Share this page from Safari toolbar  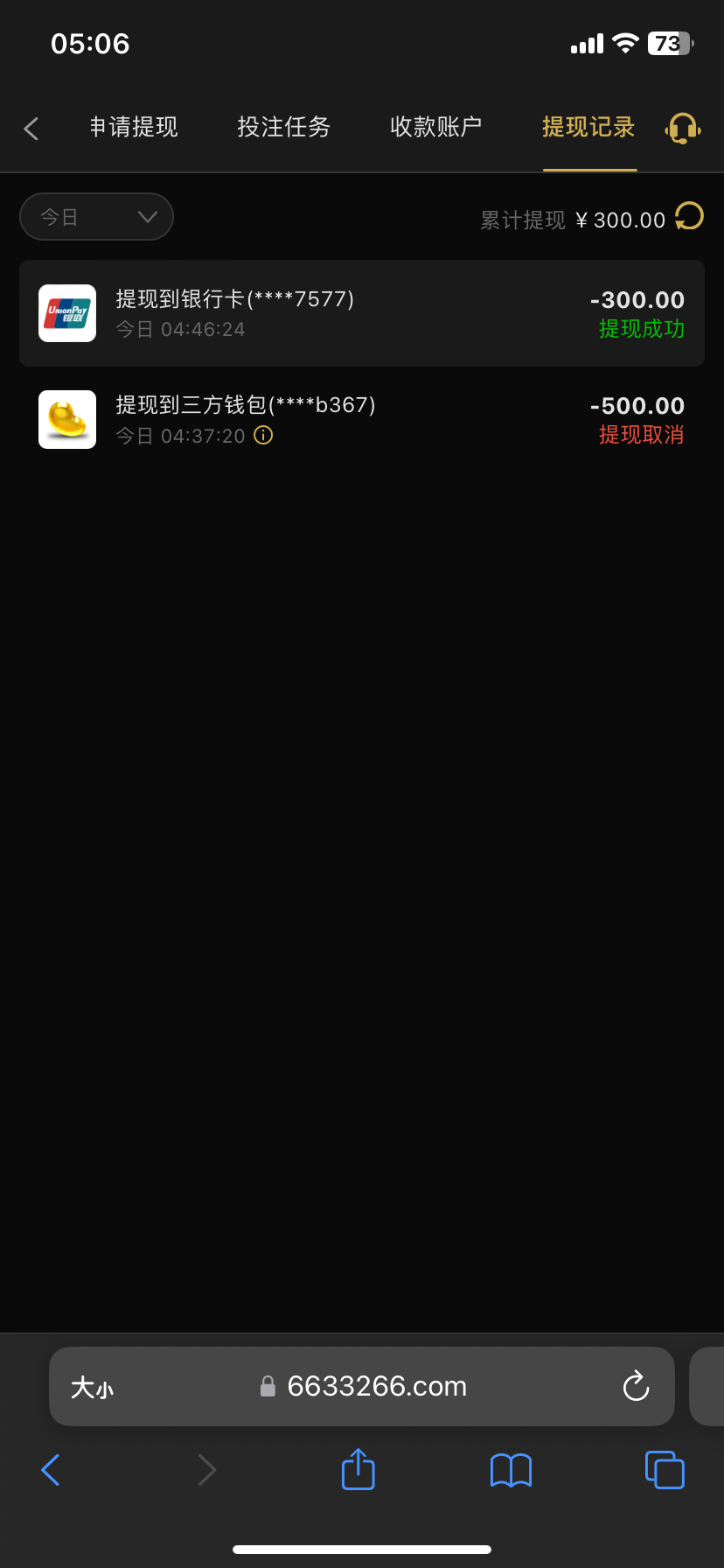[358, 1469]
